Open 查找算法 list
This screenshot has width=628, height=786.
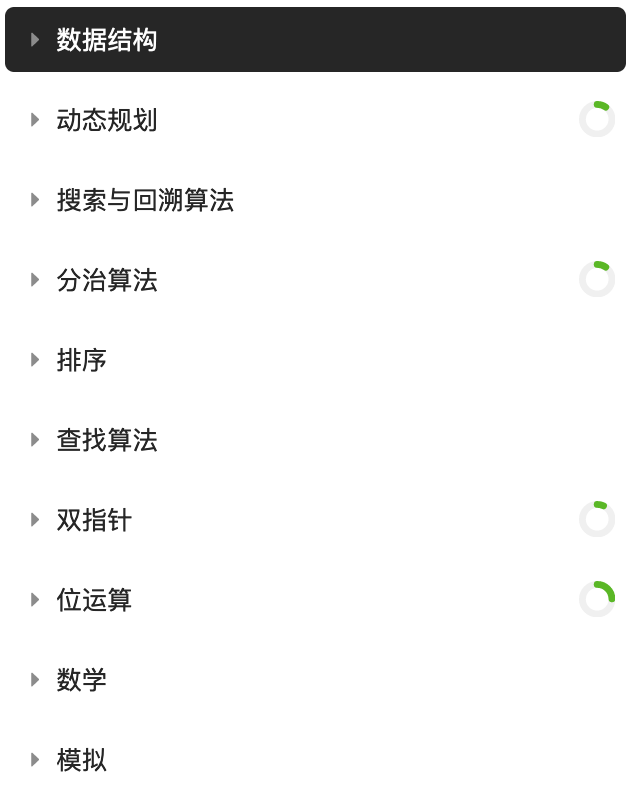coord(106,440)
